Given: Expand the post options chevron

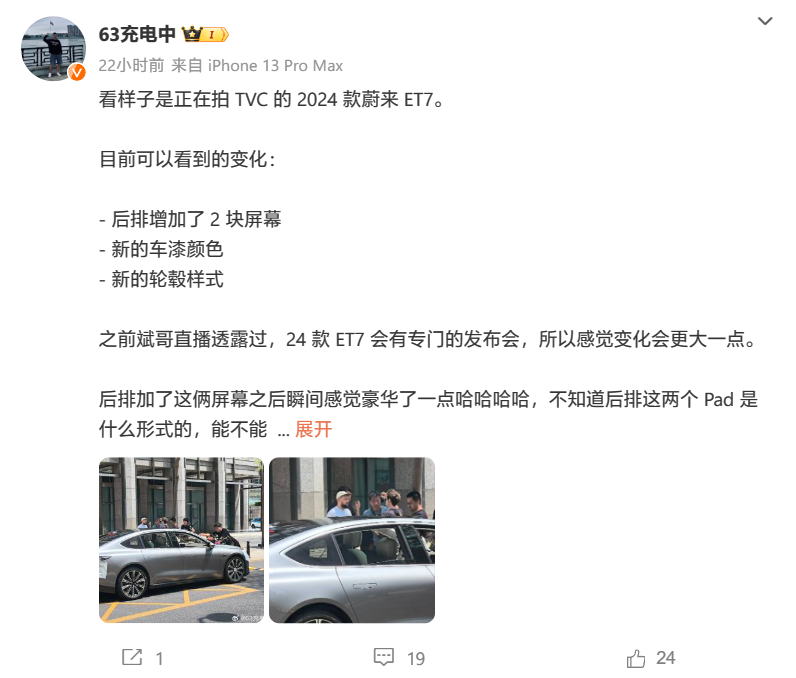Looking at the screenshot, I should pos(765,21).
